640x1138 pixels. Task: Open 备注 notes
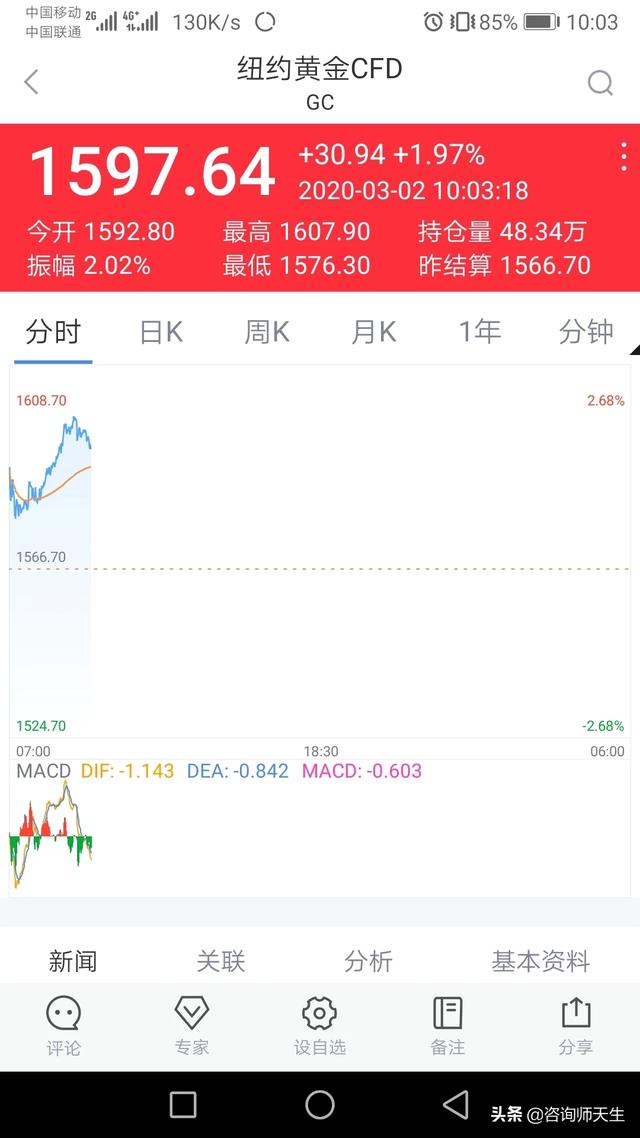coord(448,1026)
